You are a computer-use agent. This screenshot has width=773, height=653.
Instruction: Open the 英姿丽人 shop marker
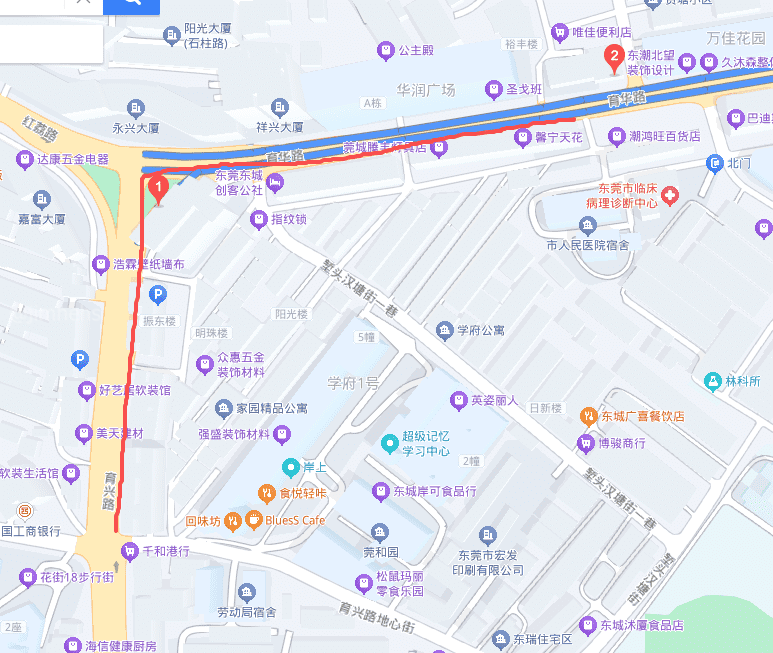click(459, 400)
